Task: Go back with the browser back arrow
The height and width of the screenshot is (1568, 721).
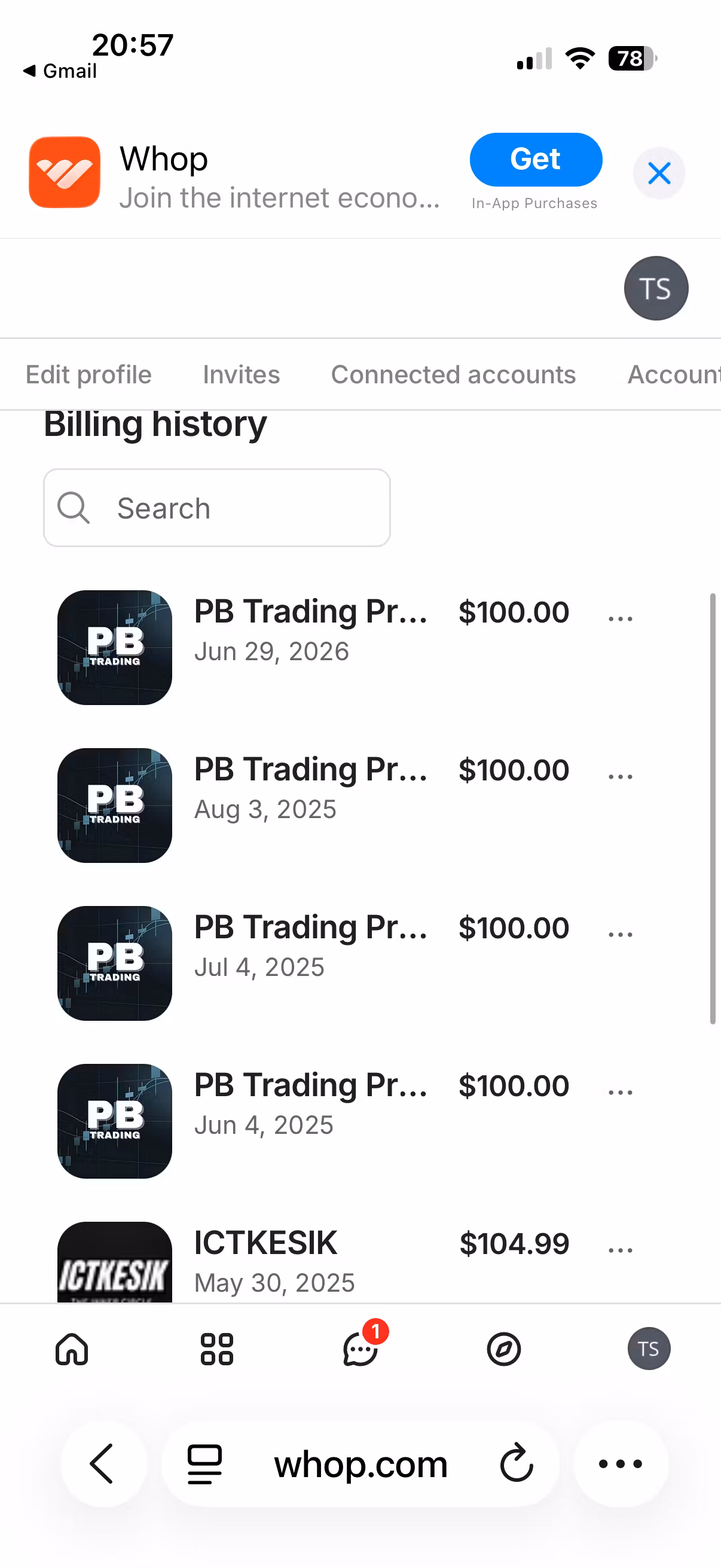Action: coord(103,1463)
